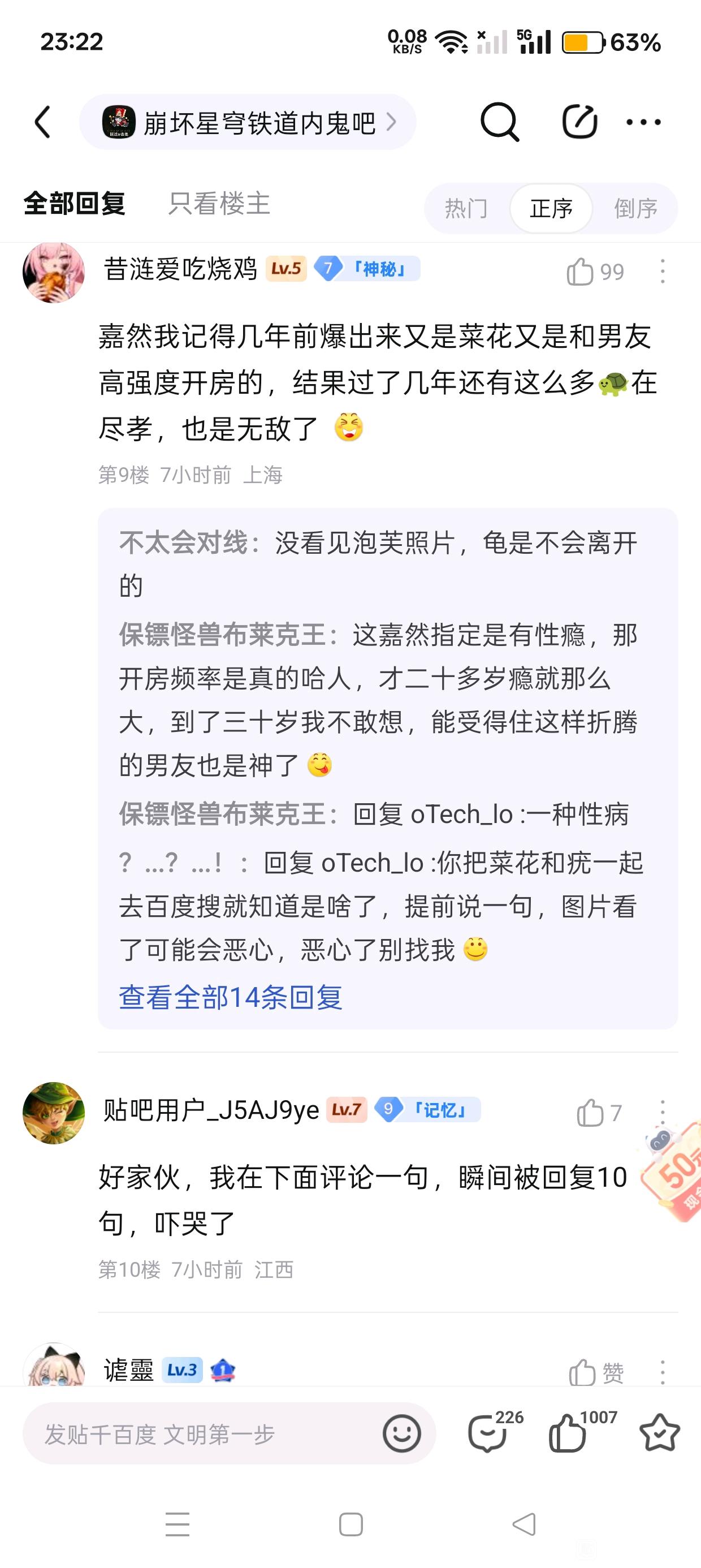Image resolution: width=701 pixels, height=1568 pixels.
Task: Tap the 发贴千百度 reply input box
Action: [201, 1435]
